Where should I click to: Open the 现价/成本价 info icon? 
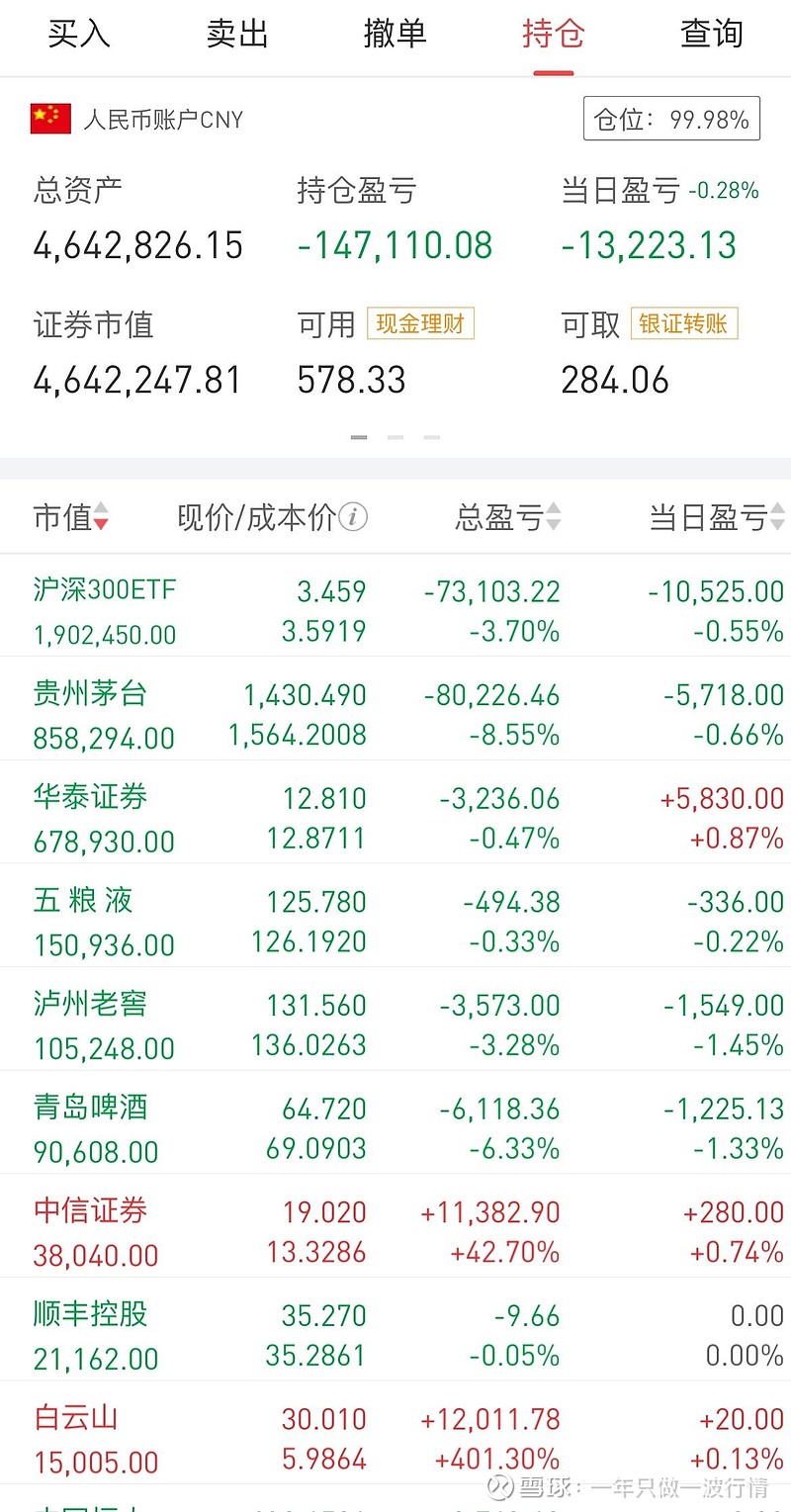pos(353,516)
